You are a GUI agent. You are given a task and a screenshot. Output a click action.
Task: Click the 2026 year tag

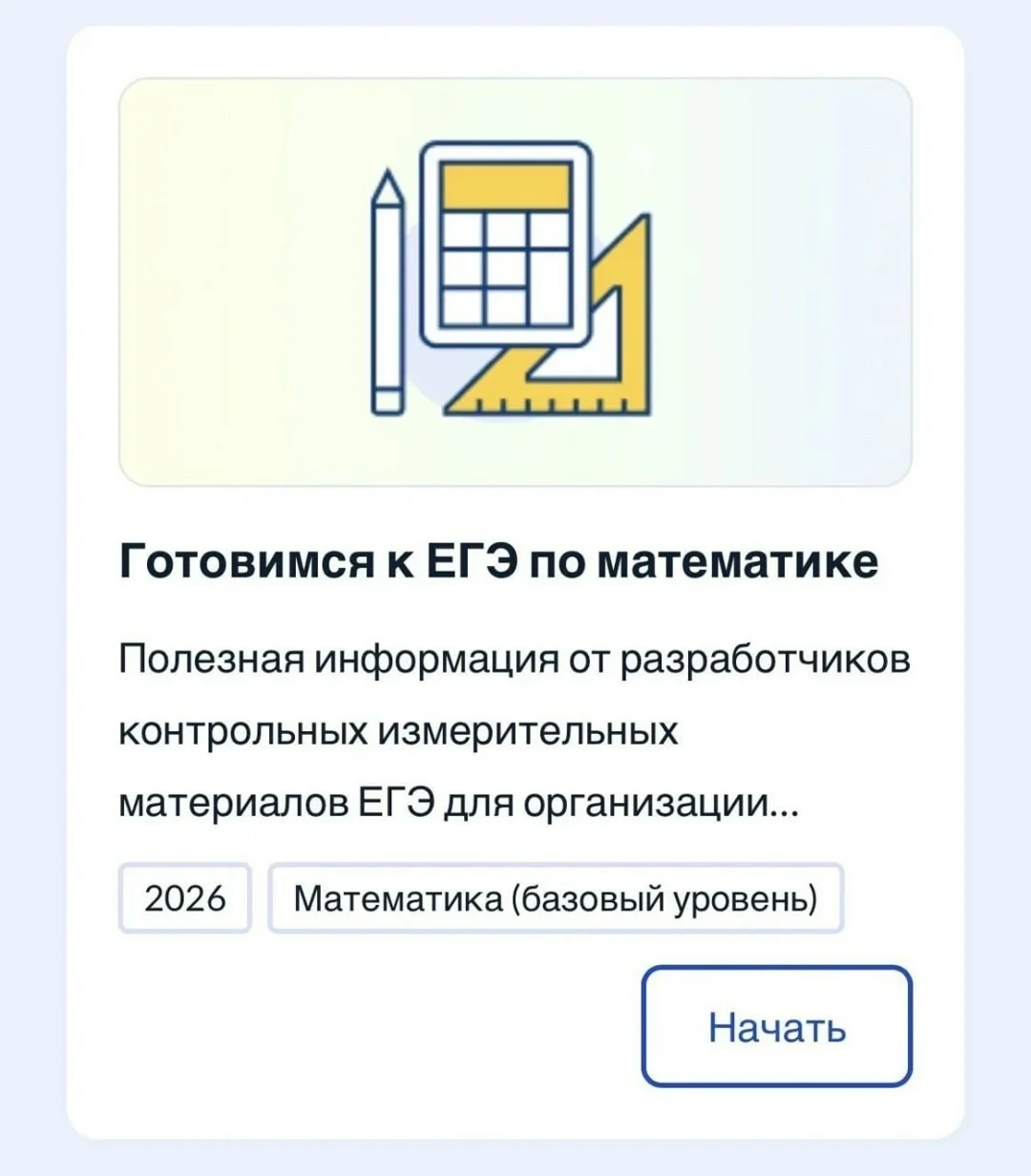(x=184, y=897)
